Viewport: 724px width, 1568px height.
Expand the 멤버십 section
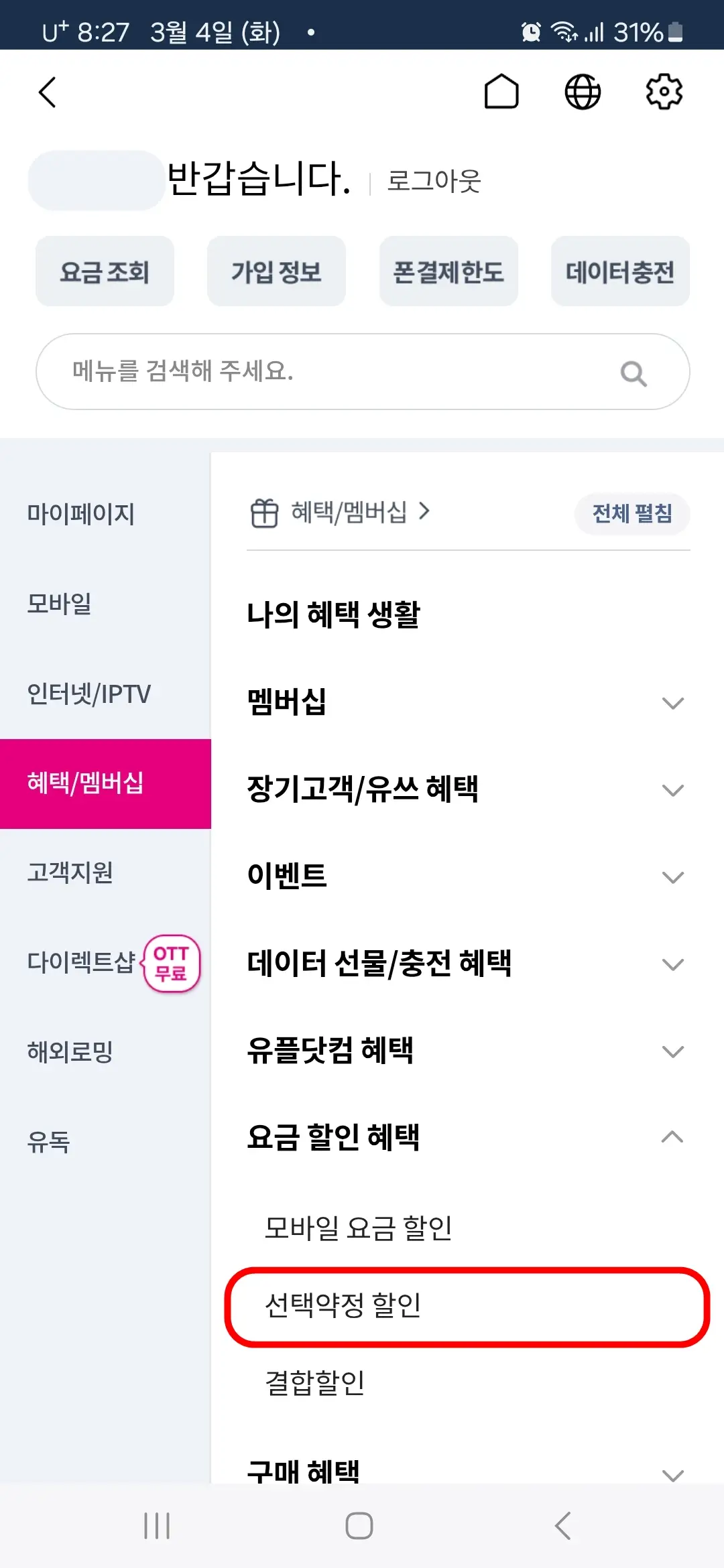[672, 702]
